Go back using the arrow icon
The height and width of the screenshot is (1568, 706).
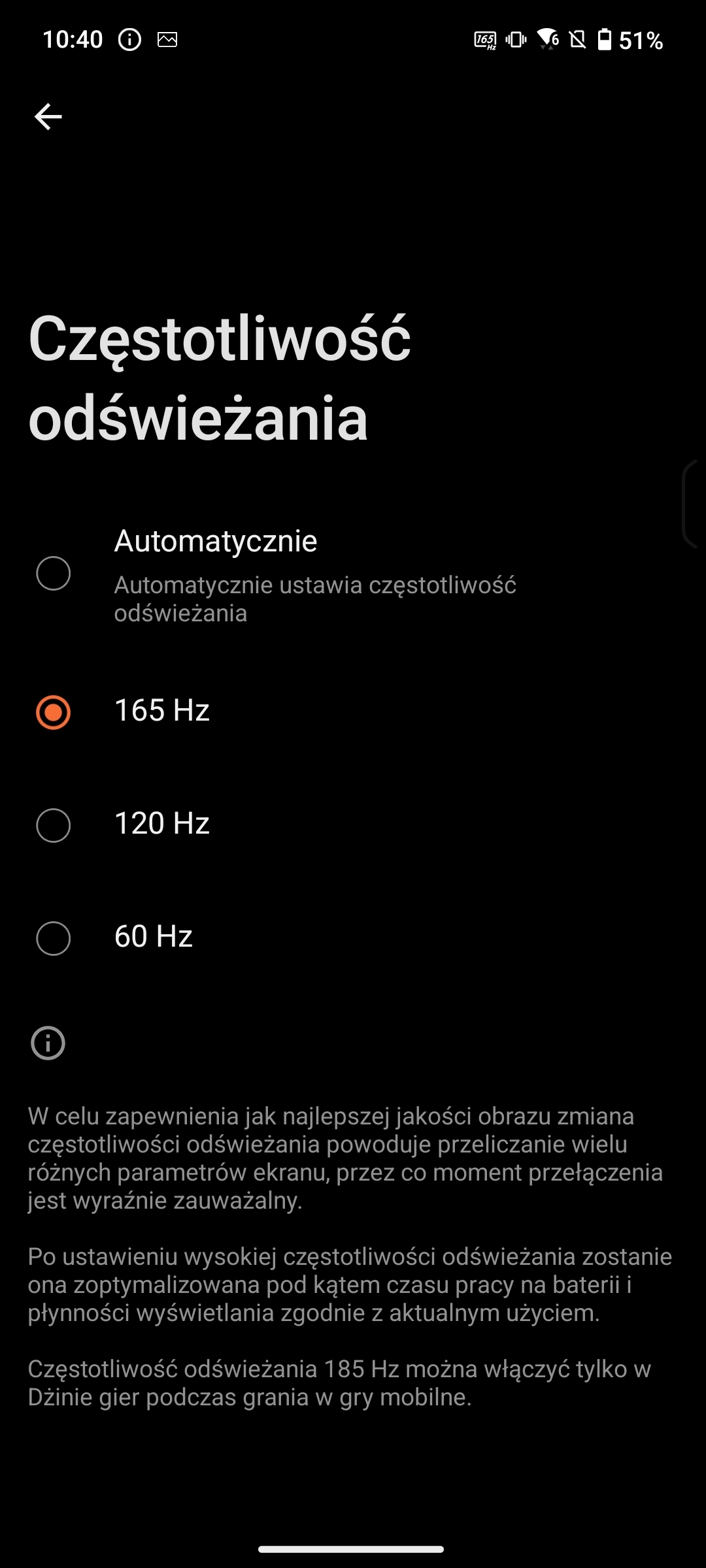click(x=48, y=117)
